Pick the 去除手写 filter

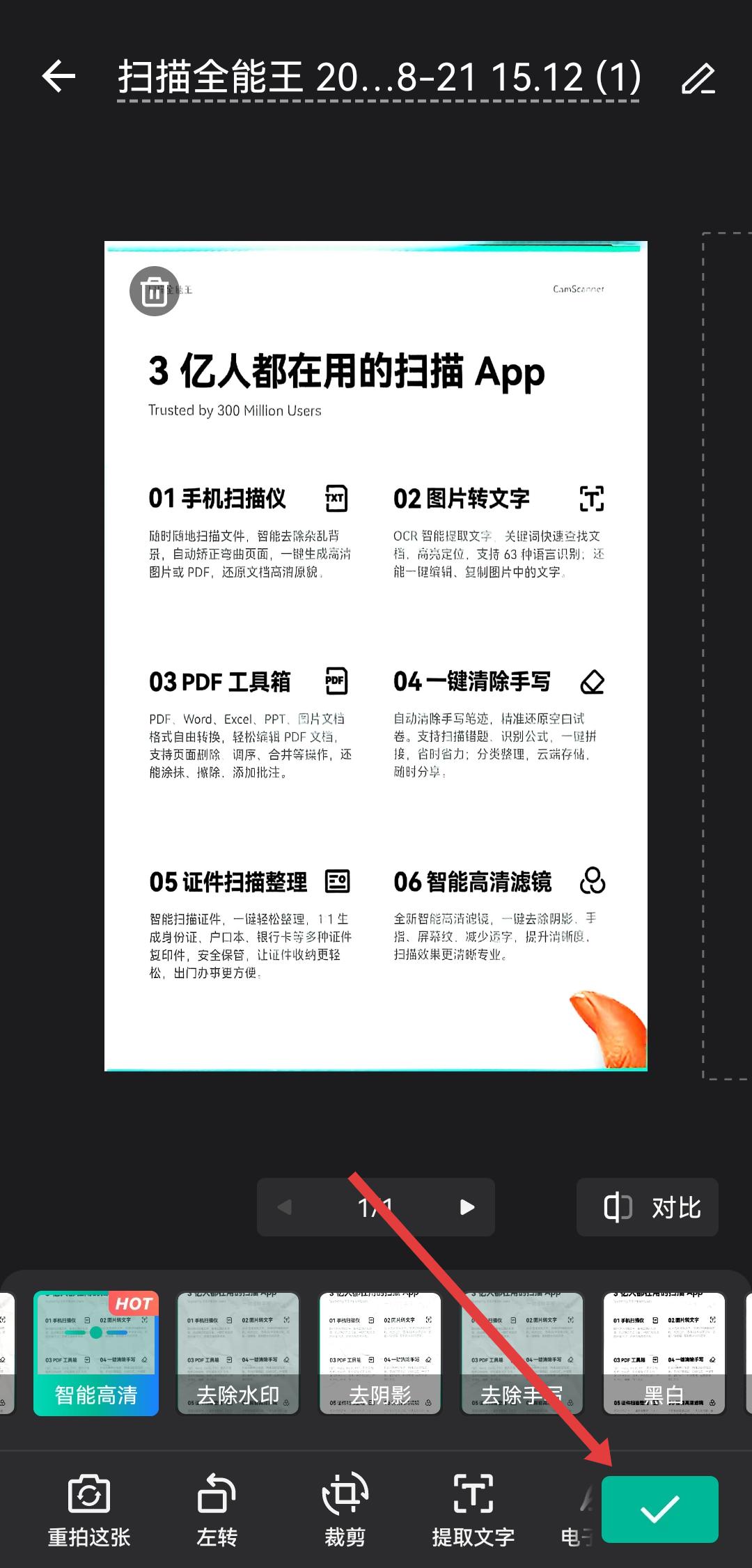(x=522, y=1353)
